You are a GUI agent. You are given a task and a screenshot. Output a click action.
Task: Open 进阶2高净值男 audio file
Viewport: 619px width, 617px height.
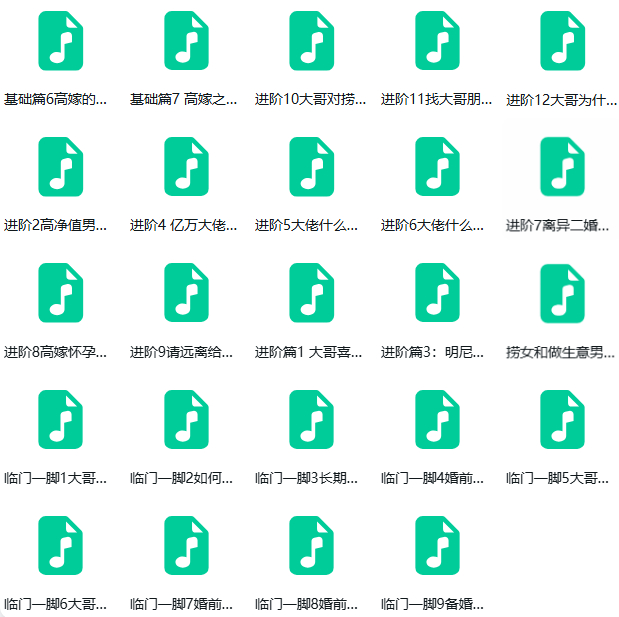click(59, 167)
